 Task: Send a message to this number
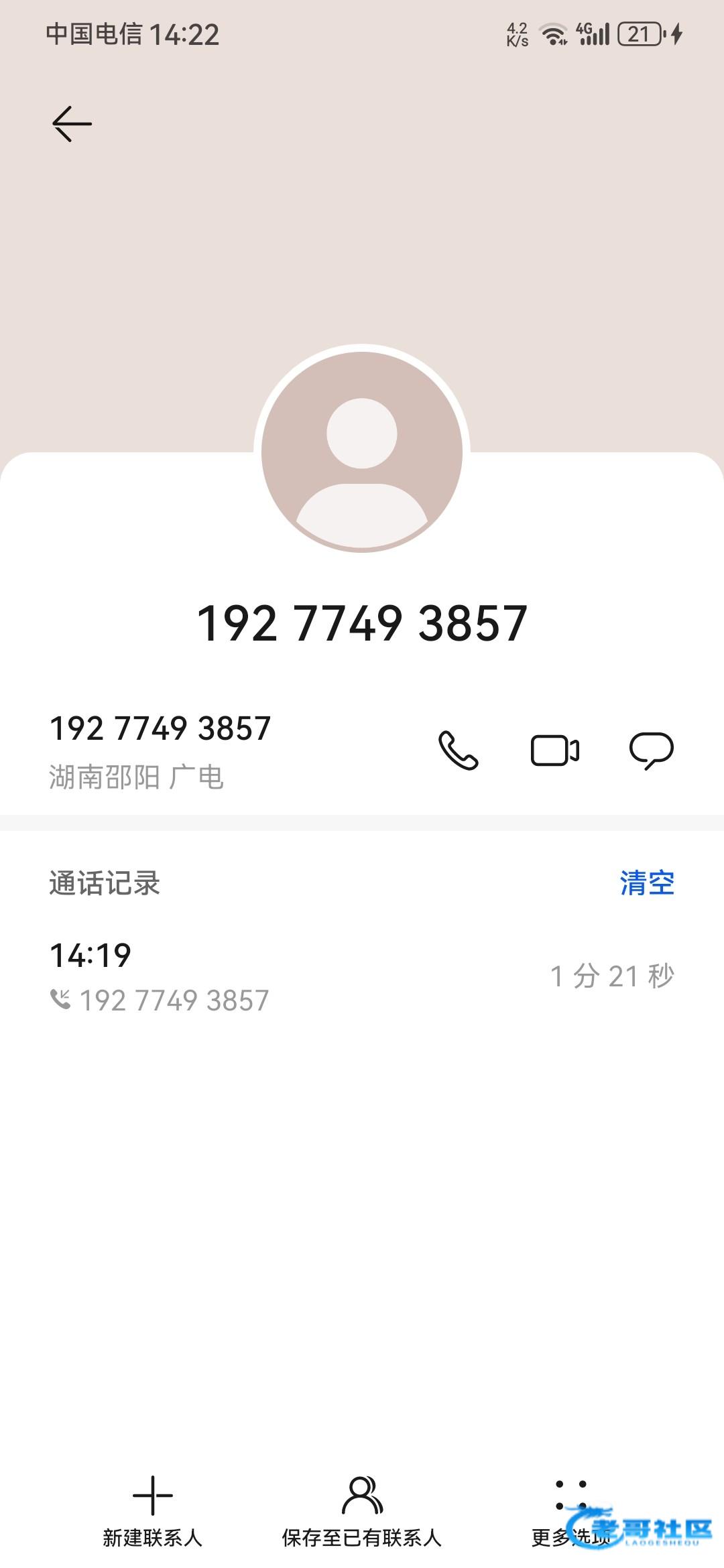pos(651,750)
